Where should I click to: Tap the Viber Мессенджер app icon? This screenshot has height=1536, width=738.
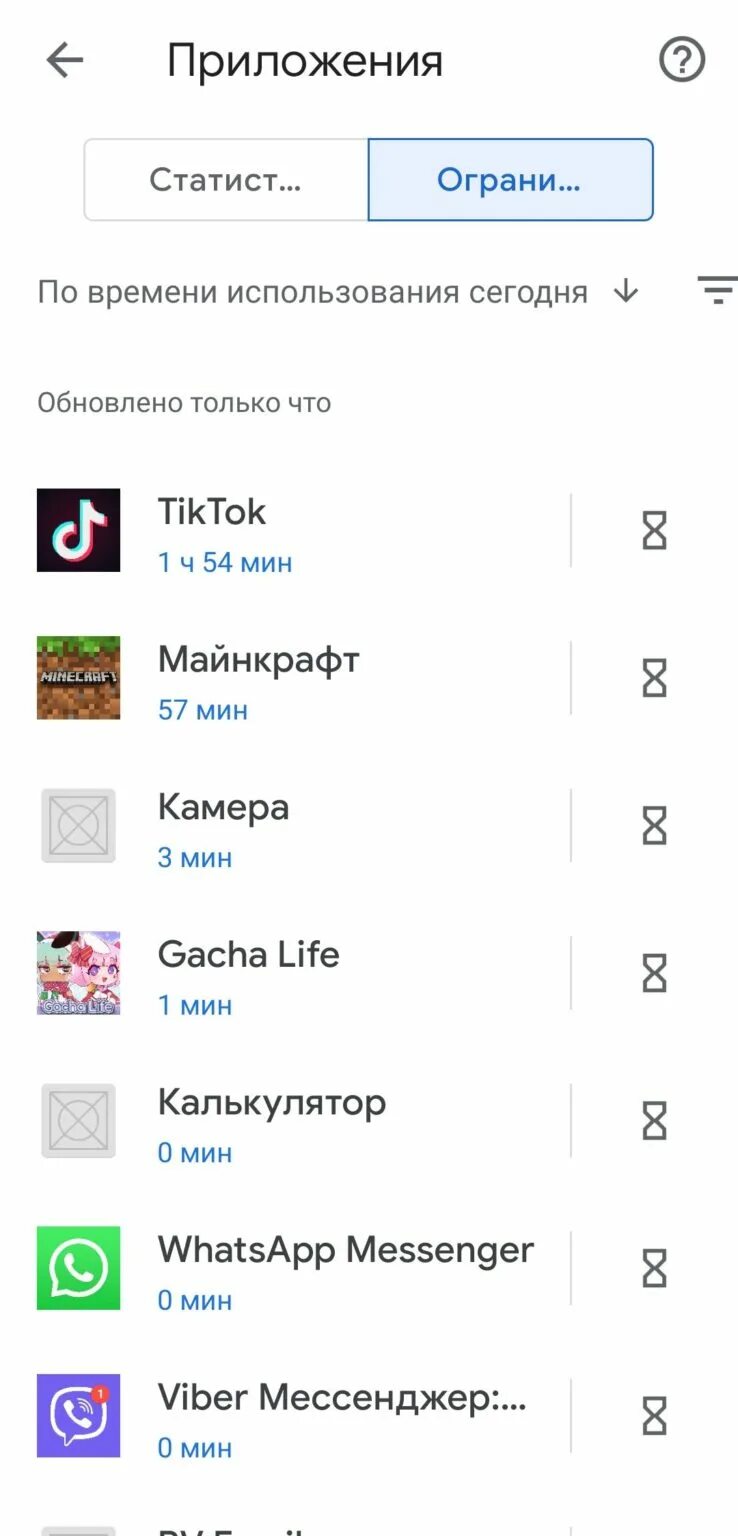[78, 1415]
